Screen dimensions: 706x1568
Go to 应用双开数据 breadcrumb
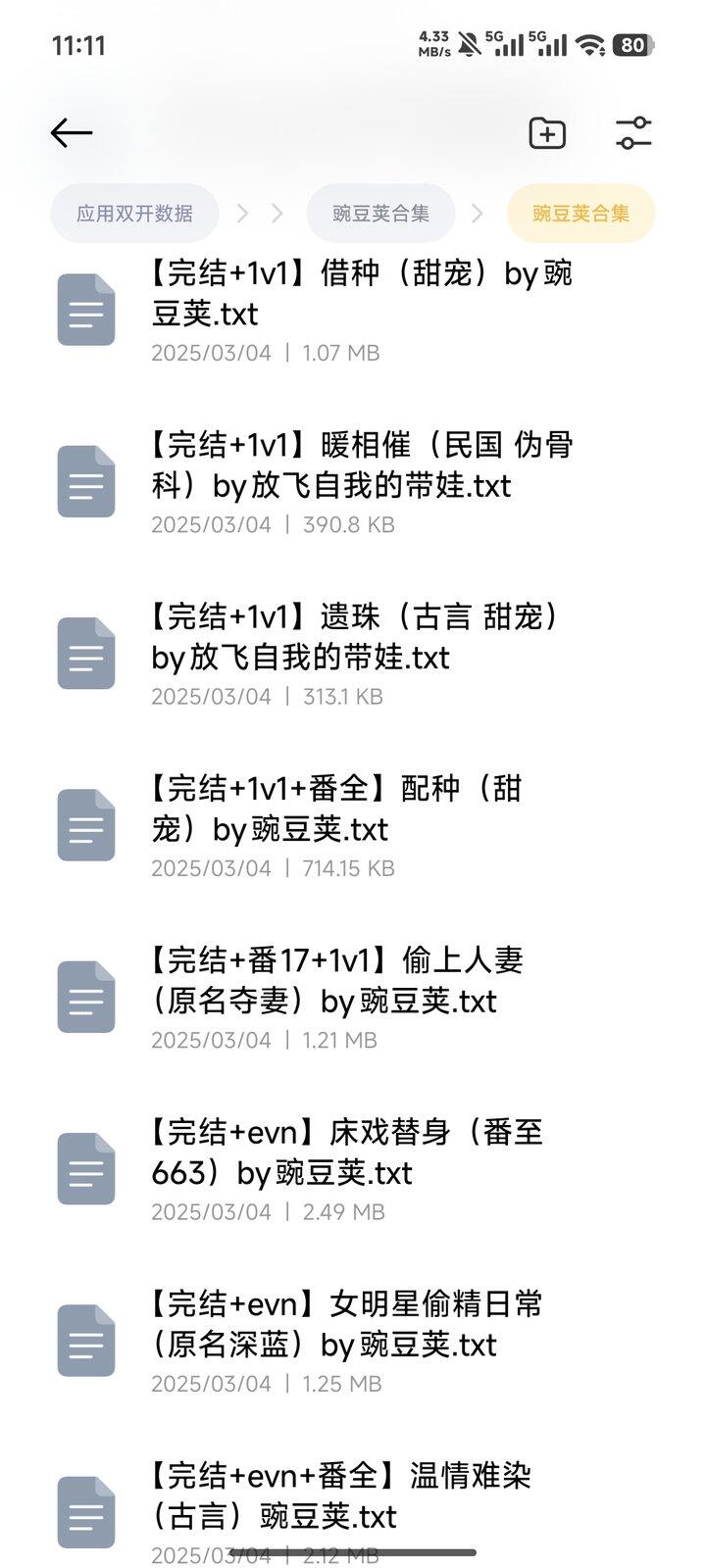(134, 213)
